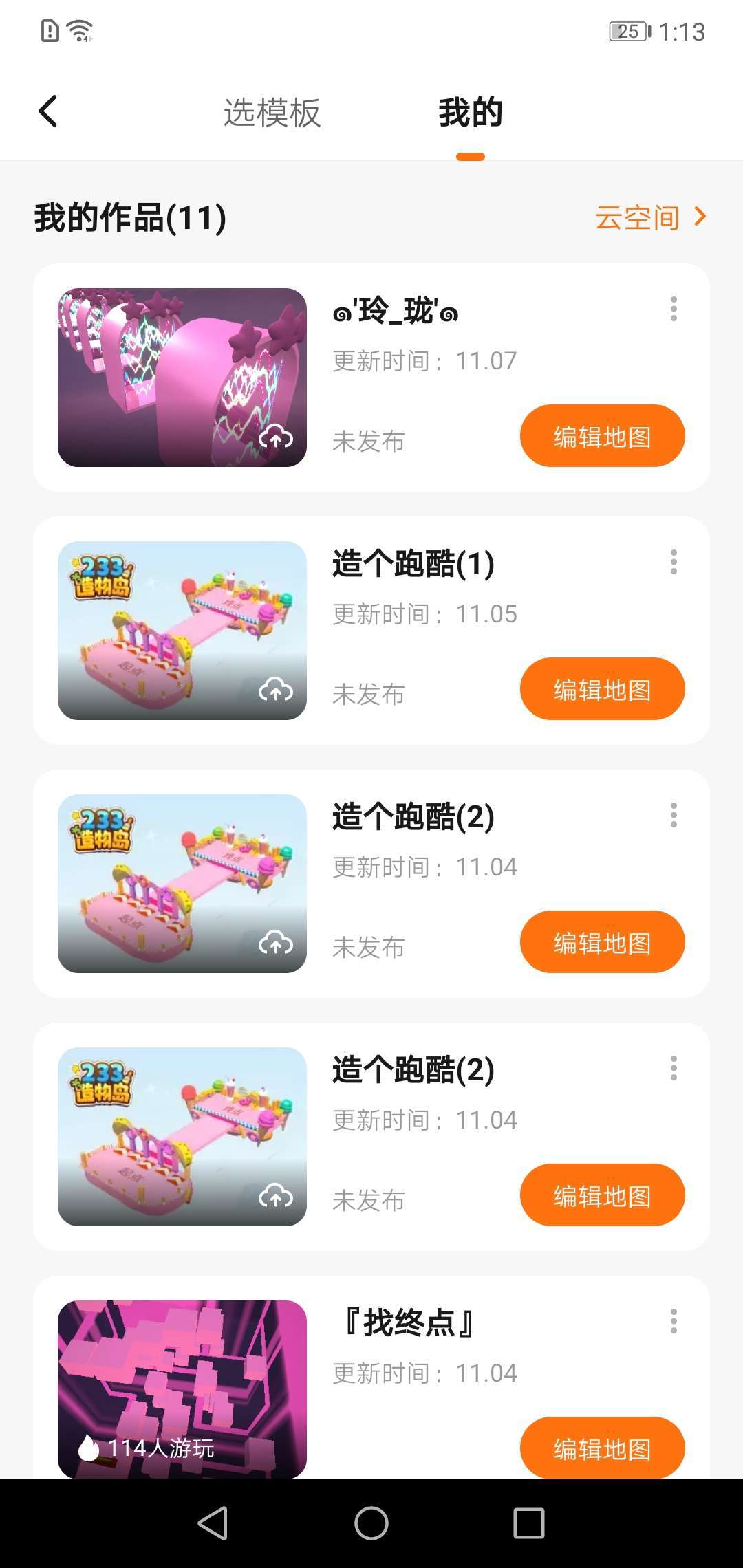The image size is (743, 1568).
Task: Tap the system home button
Action: [x=371, y=1523]
